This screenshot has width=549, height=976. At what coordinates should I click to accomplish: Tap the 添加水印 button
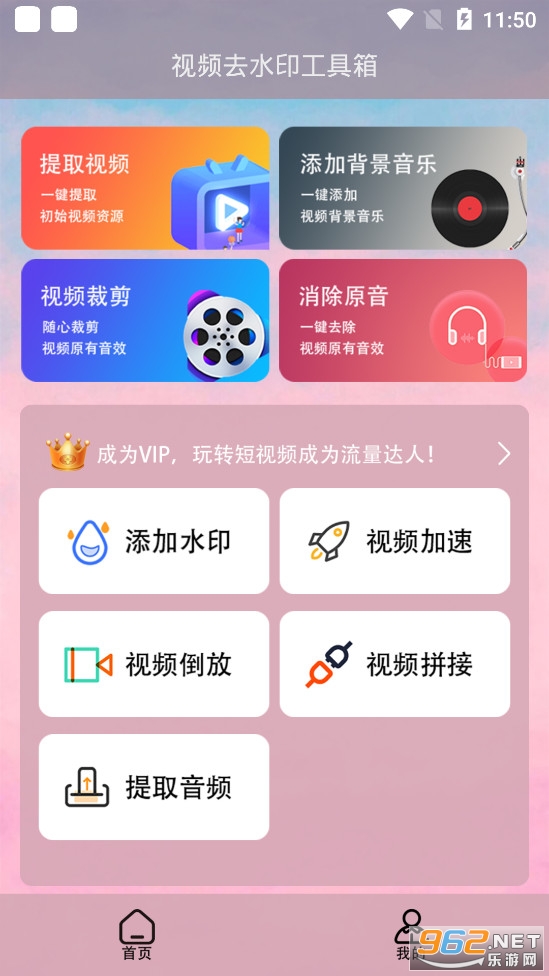click(154, 541)
